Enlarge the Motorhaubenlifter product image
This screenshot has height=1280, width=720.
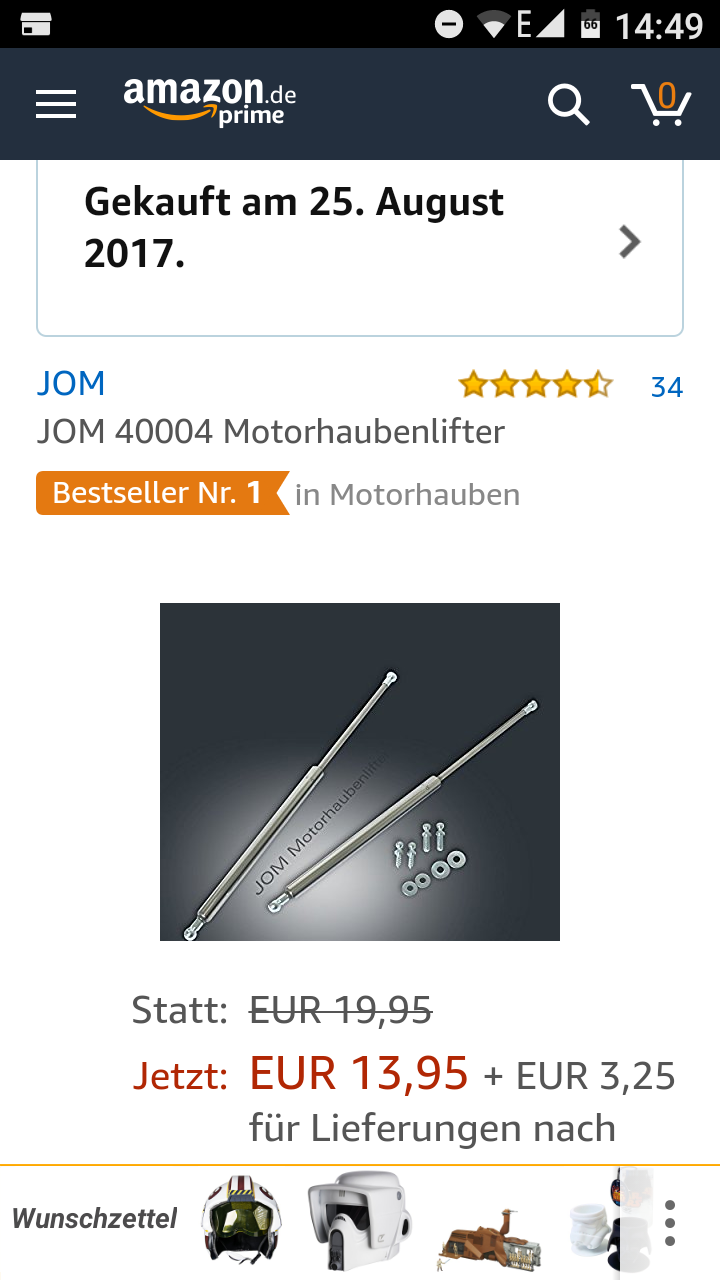point(360,771)
